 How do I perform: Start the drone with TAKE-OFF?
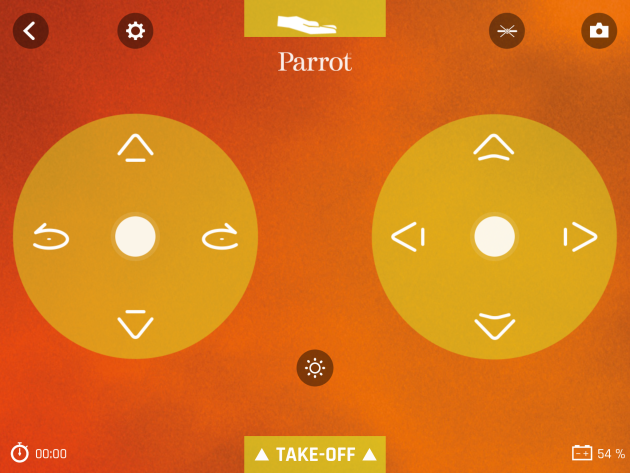tap(314, 454)
